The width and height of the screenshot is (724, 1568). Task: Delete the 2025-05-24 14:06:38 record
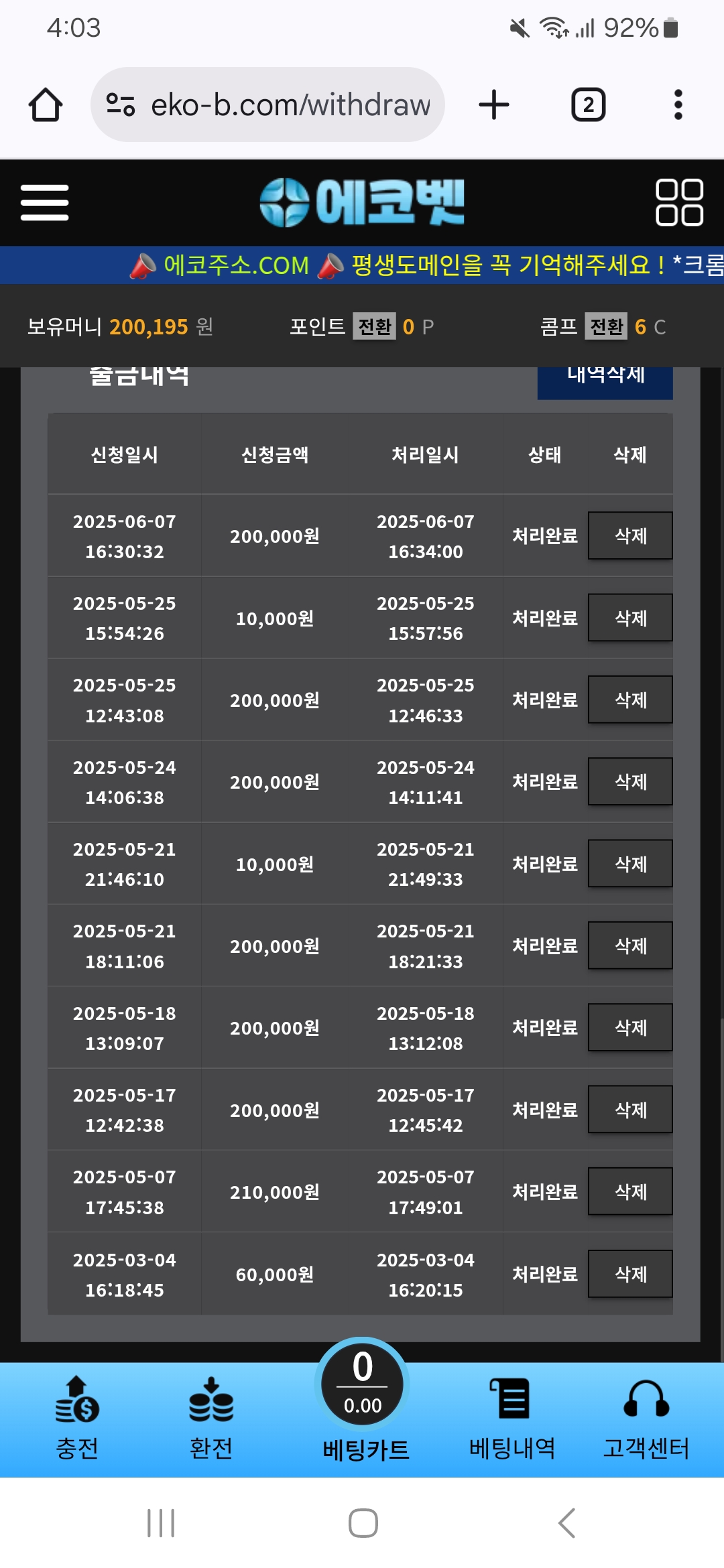pos(630,781)
